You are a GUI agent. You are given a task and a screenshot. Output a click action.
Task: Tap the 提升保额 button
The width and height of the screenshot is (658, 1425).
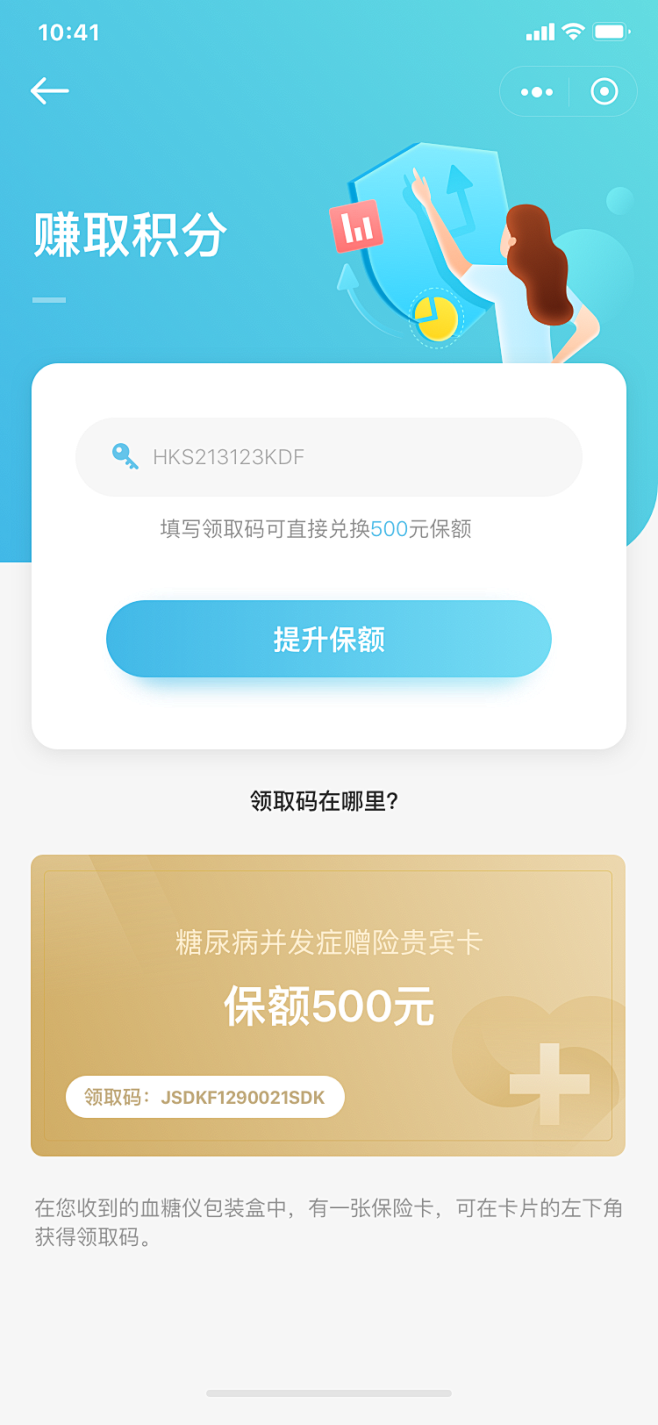tap(329, 639)
